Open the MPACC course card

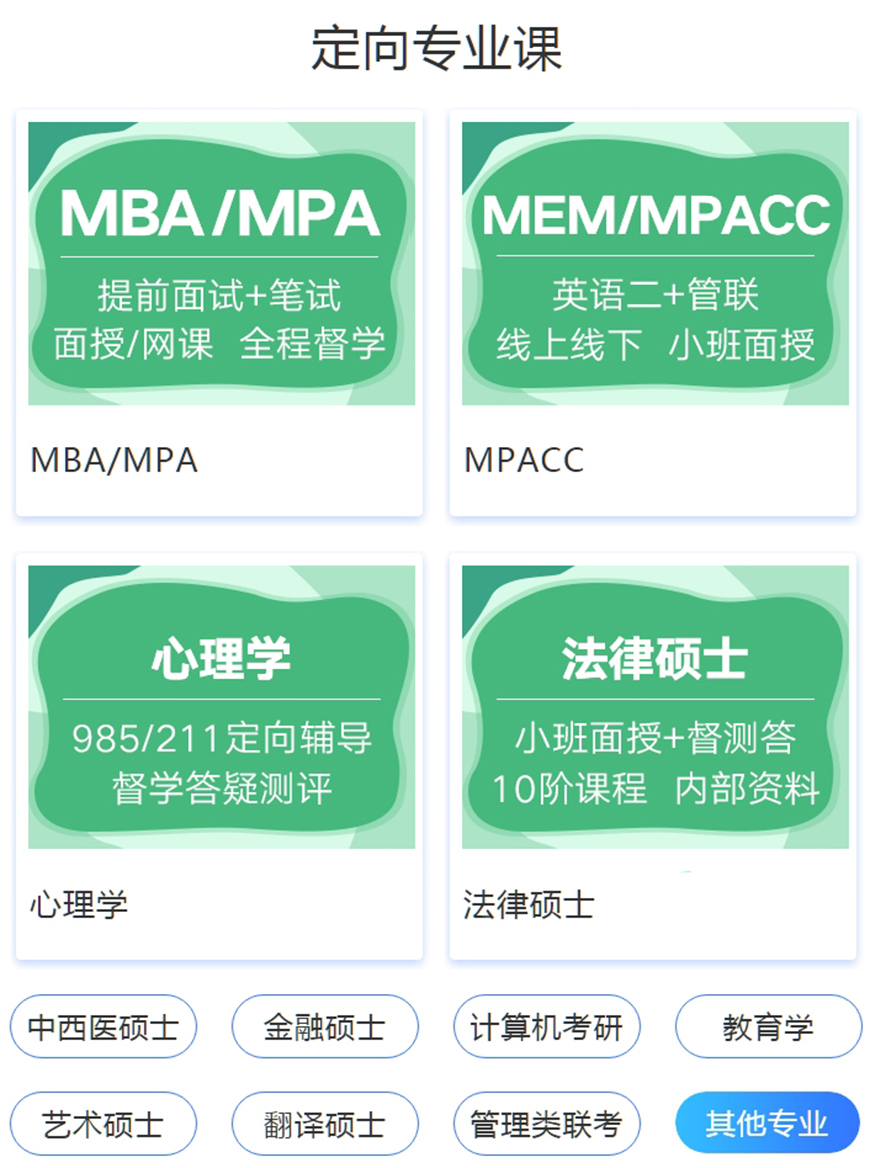point(653,312)
